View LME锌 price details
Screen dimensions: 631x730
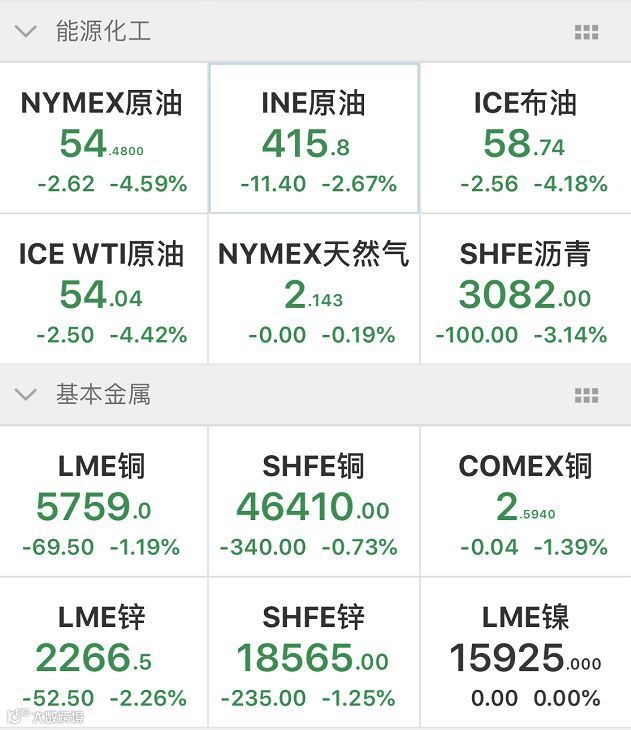pos(103,652)
